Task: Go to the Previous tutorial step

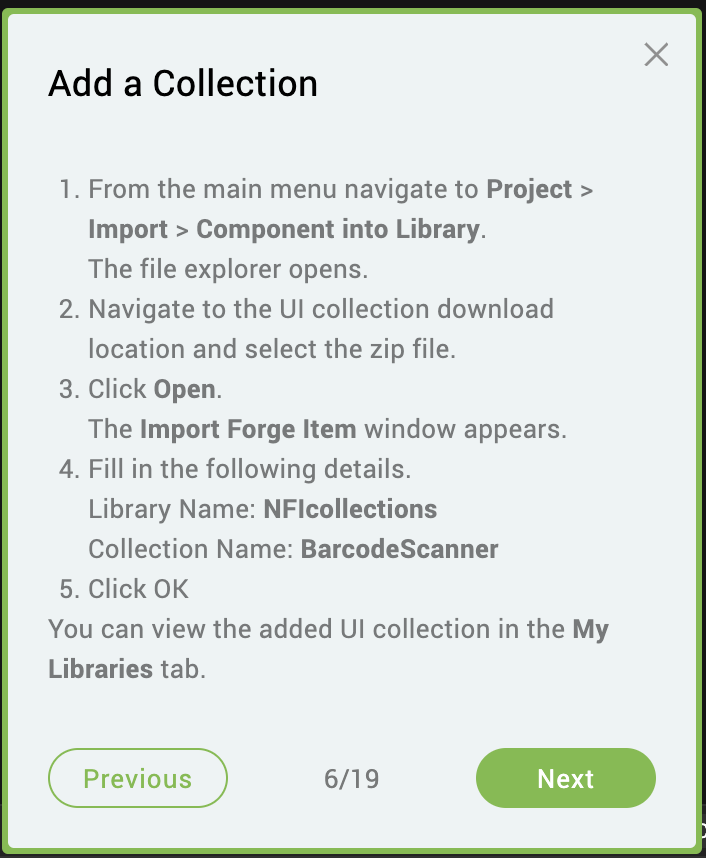Action: tap(137, 778)
